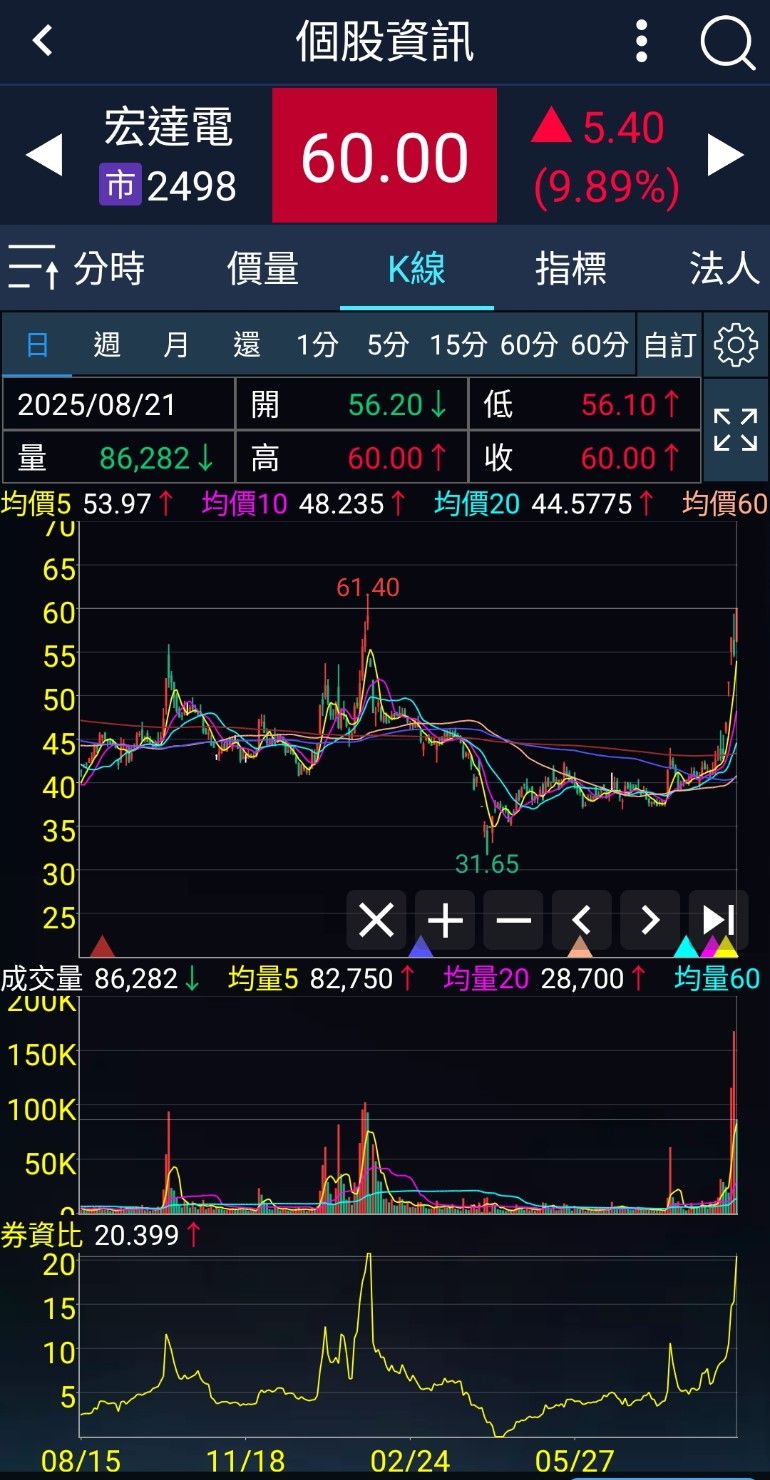
Task: Switch to the previous stock
Action: pos(43,155)
